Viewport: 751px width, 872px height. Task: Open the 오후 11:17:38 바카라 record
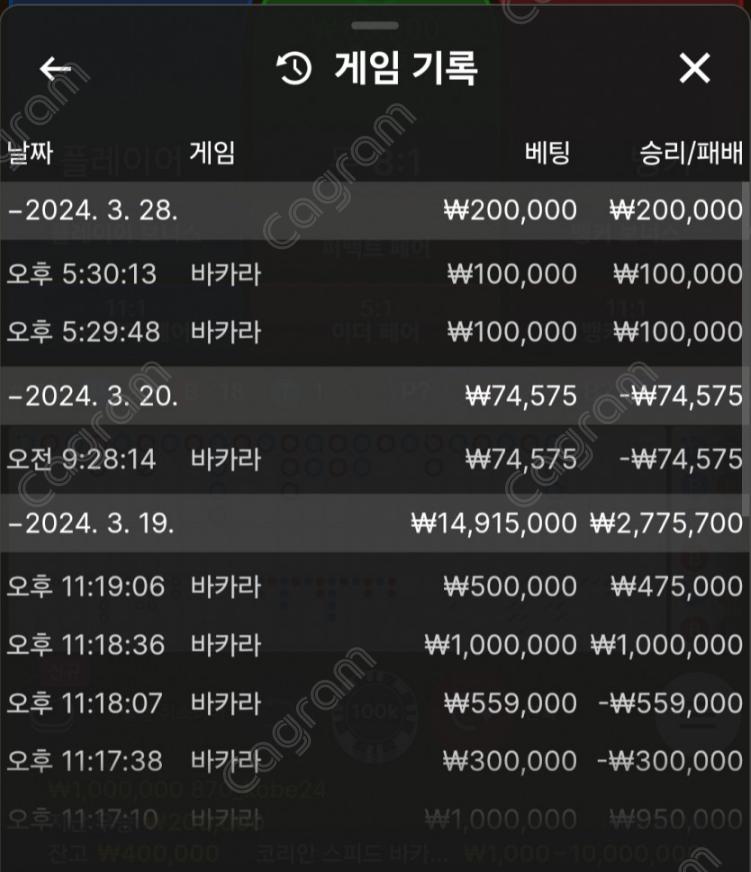(x=375, y=761)
